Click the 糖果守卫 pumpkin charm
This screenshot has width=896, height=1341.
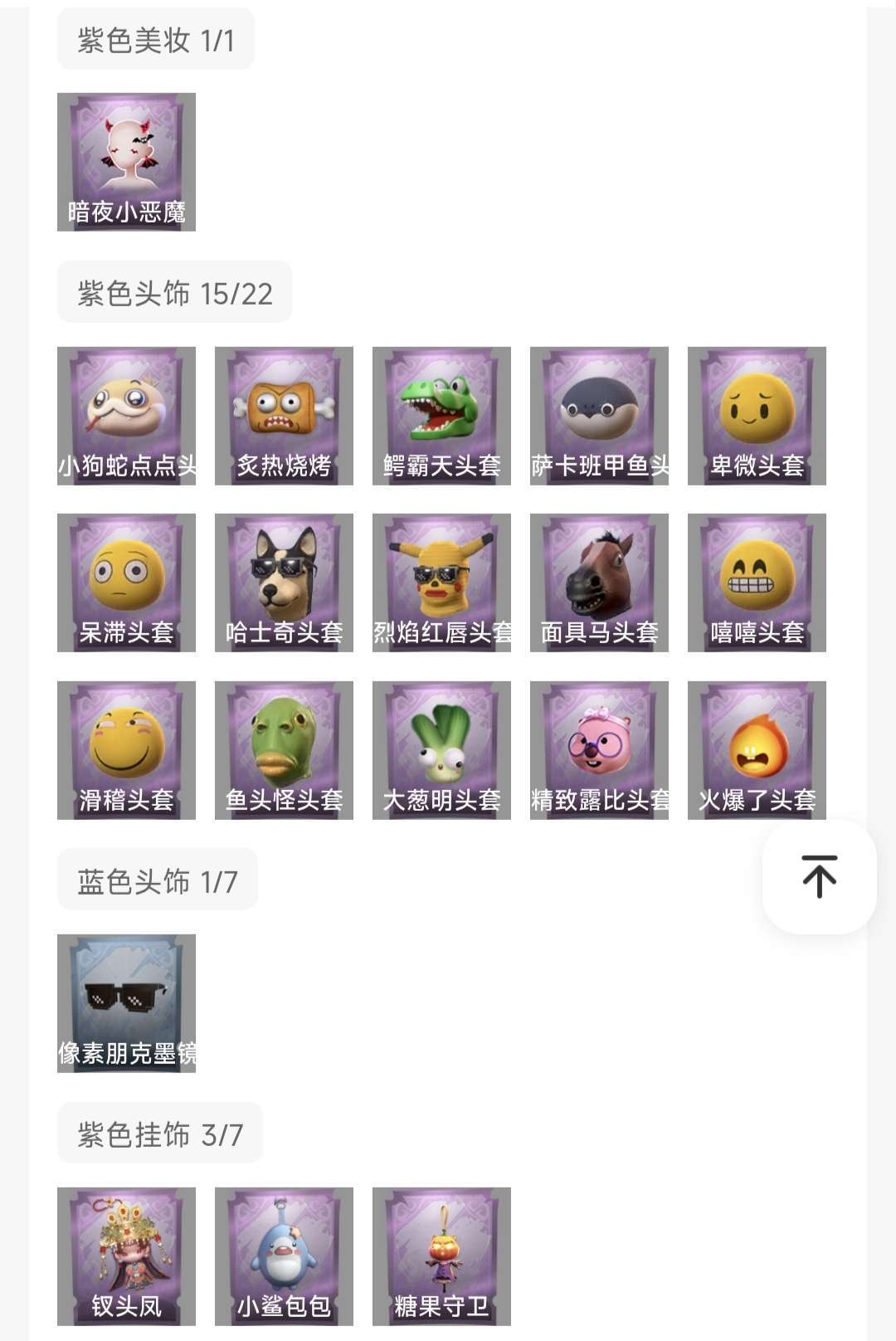[440, 1253]
